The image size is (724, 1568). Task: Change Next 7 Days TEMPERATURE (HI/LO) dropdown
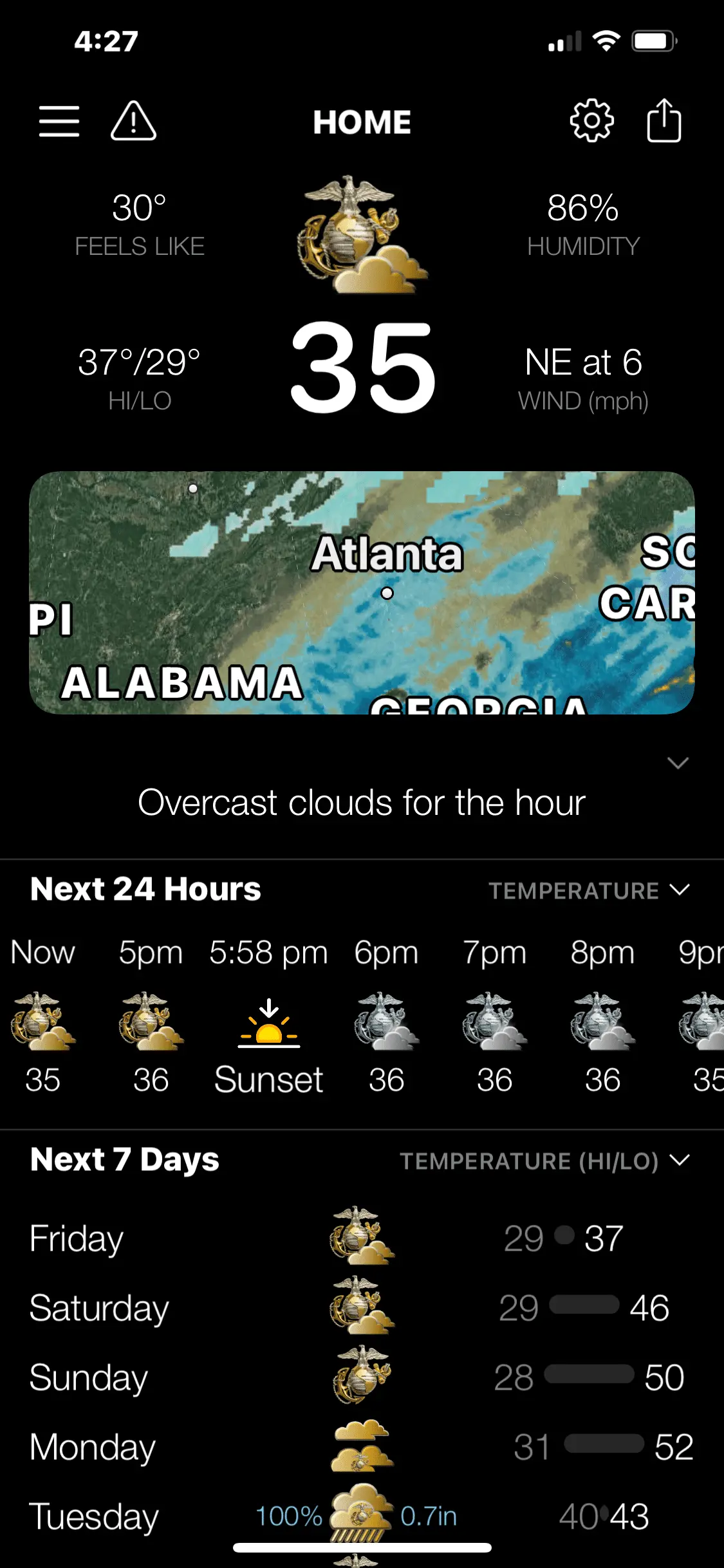(x=544, y=1161)
